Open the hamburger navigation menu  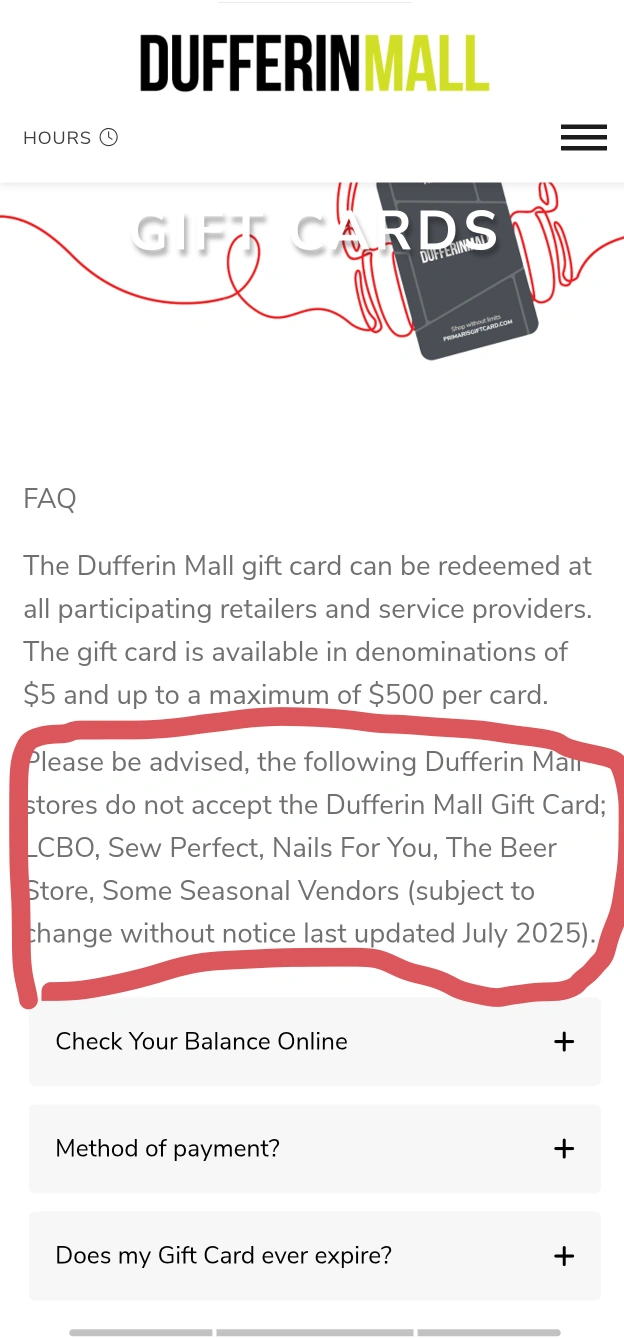pos(583,137)
